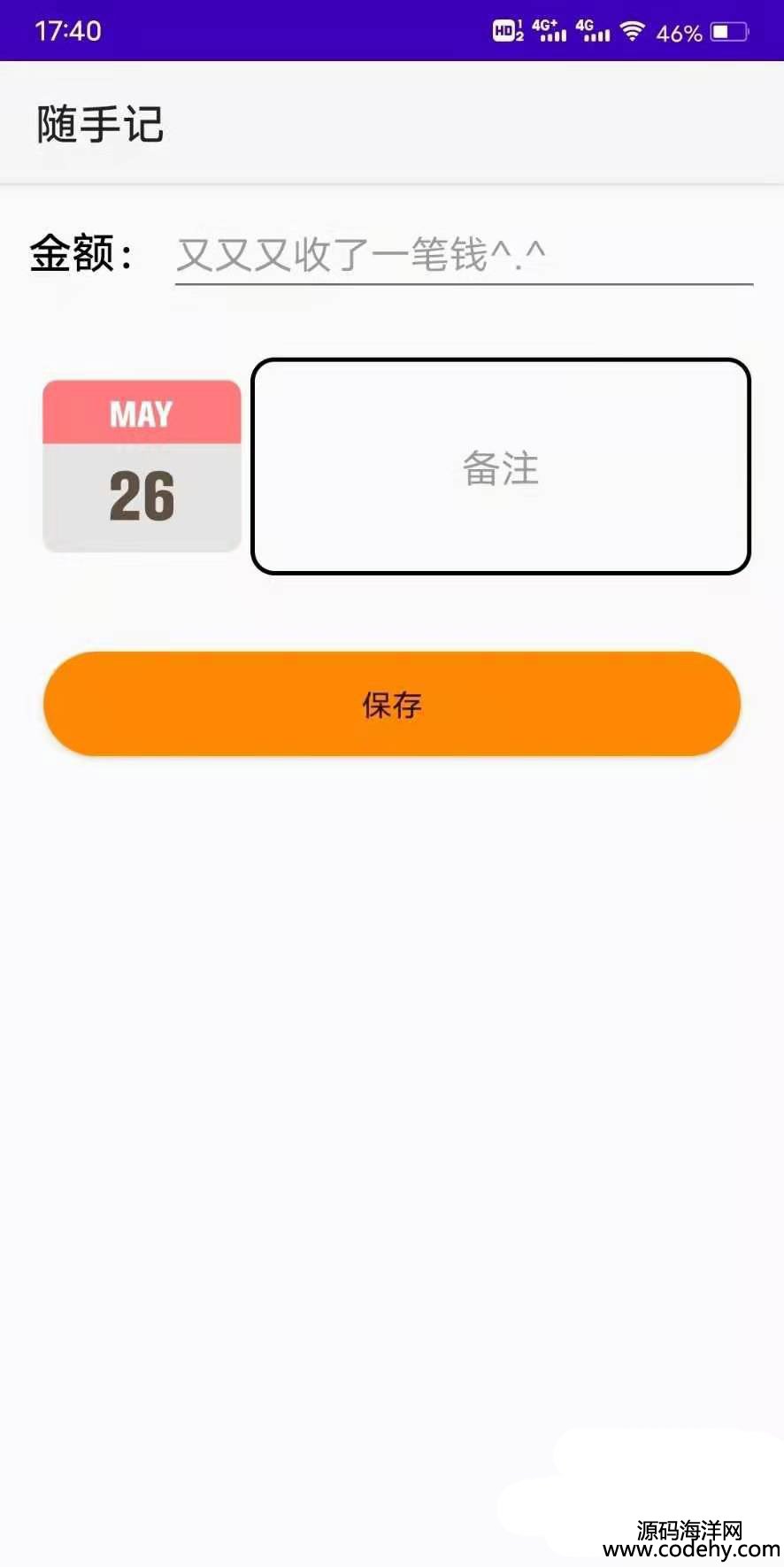Tap the 金额 amount input field
This screenshot has height=1567, width=784.
[x=463, y=256]
